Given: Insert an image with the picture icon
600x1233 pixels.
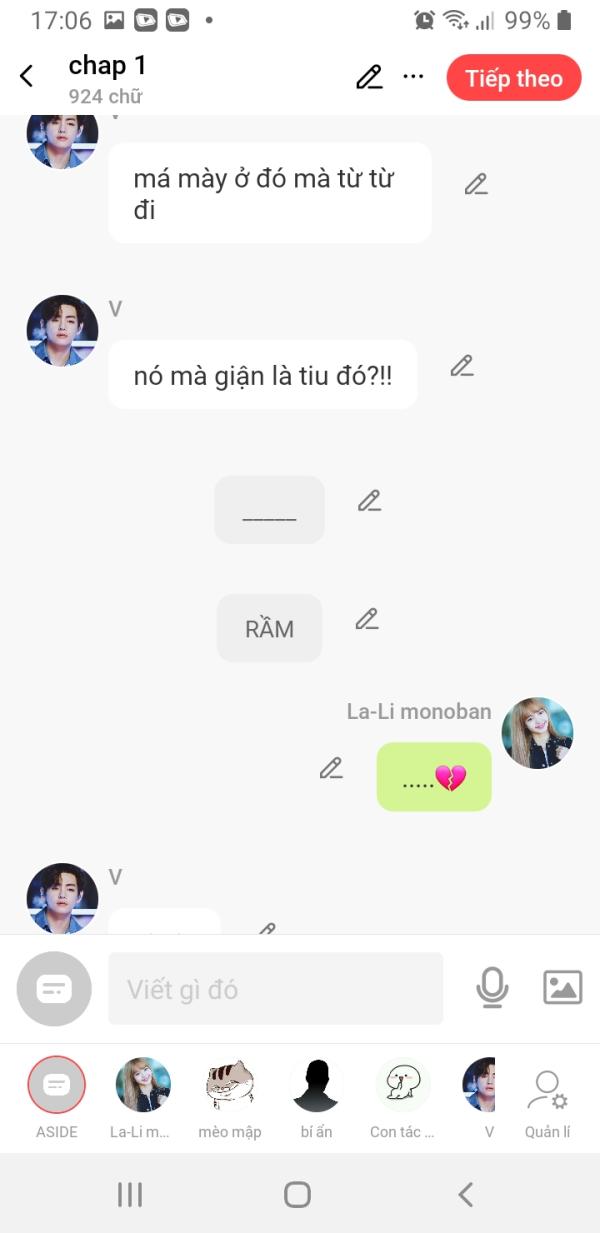Looking at the screenshot, I should (x=562, y=988).
